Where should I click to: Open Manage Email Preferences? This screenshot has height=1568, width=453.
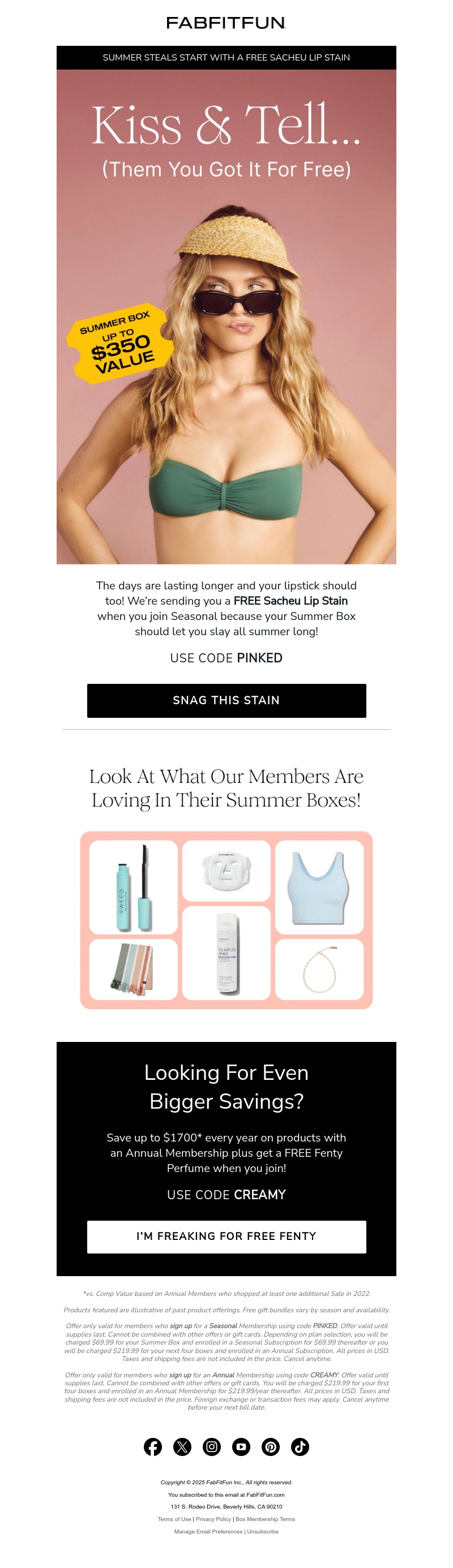coord(208,1531)
